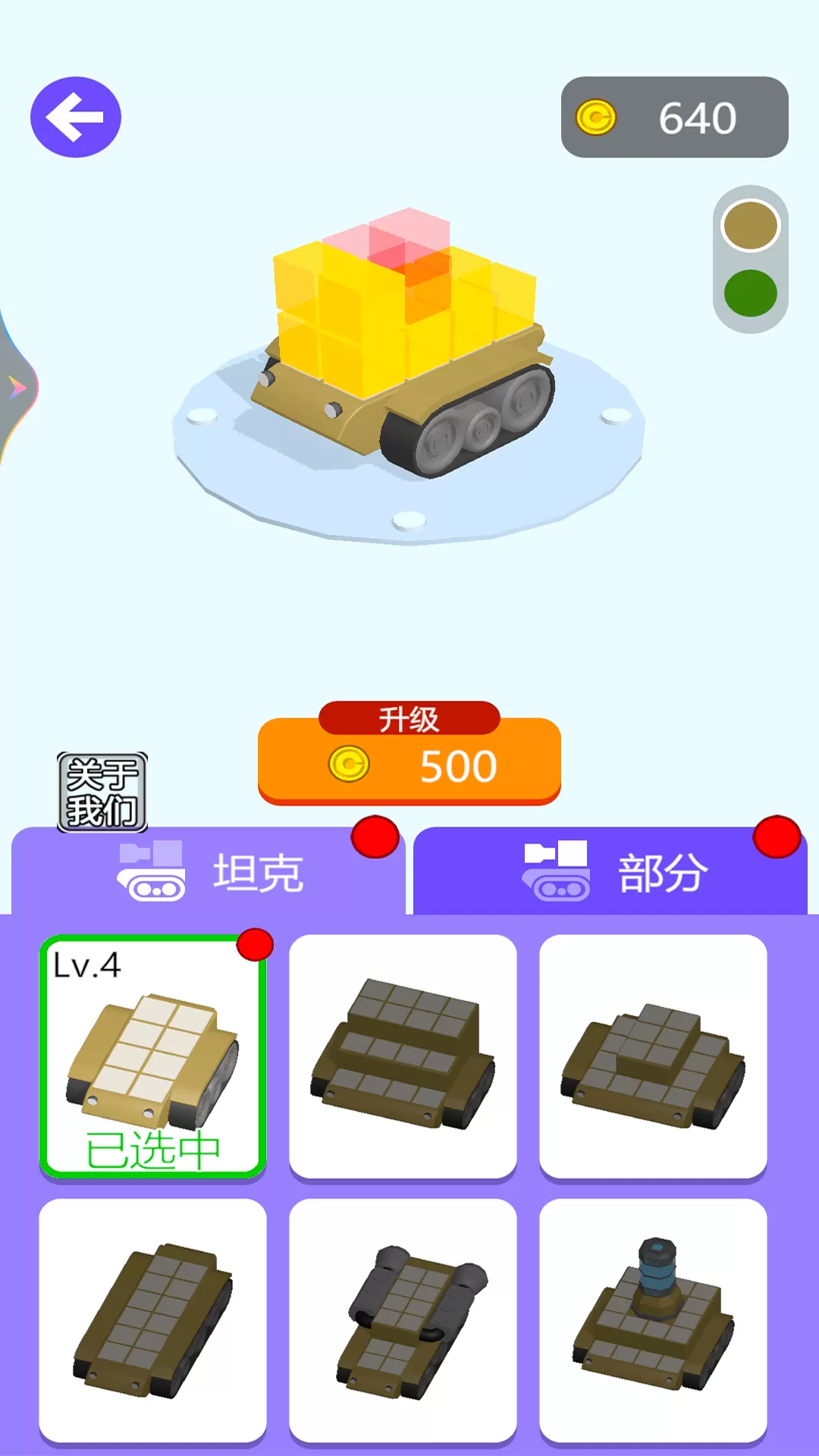Choose the green color swatch
819x1456 pixels.
(750, 293)
